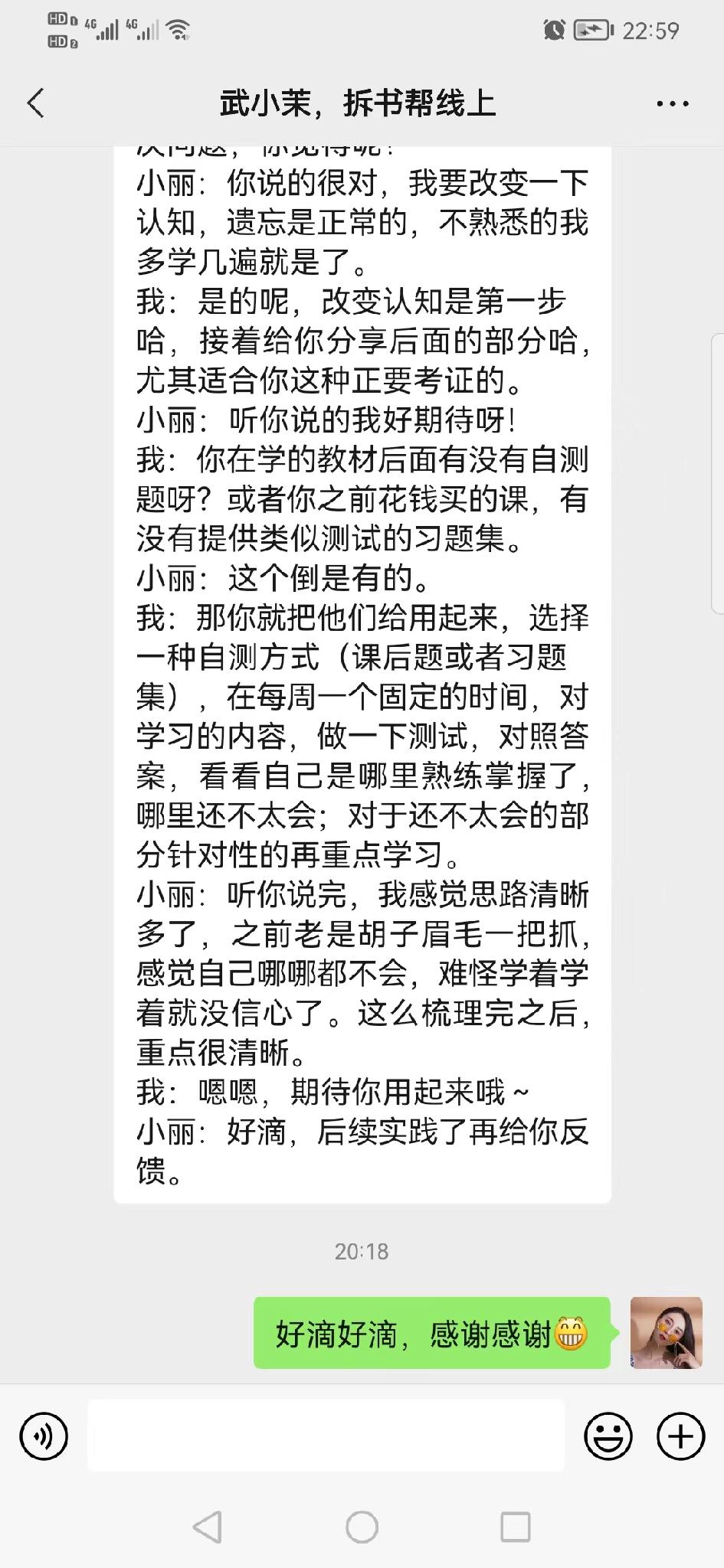Tap the system home button
The width and height of the screenshot is (724, 1568).
pos(362,1527)
